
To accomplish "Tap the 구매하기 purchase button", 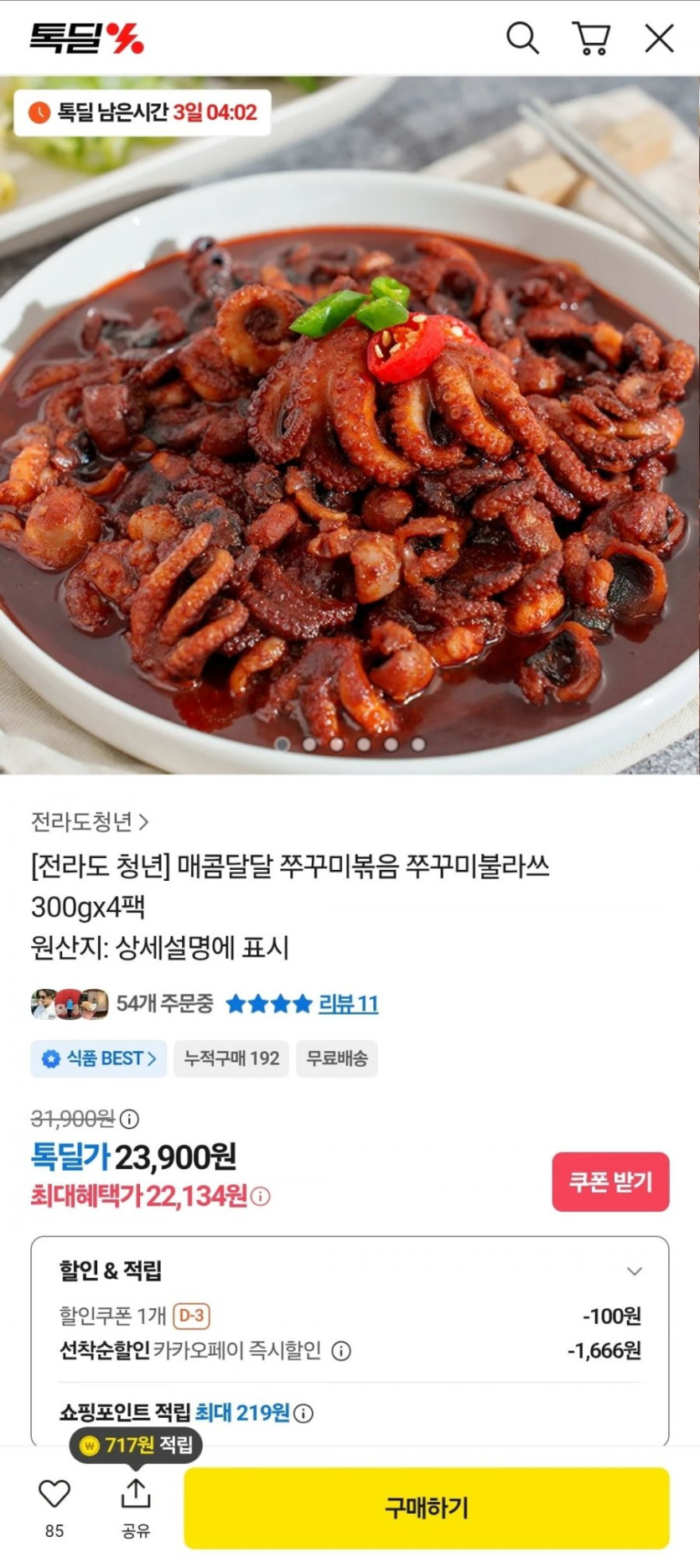I will click(427, 1508).
